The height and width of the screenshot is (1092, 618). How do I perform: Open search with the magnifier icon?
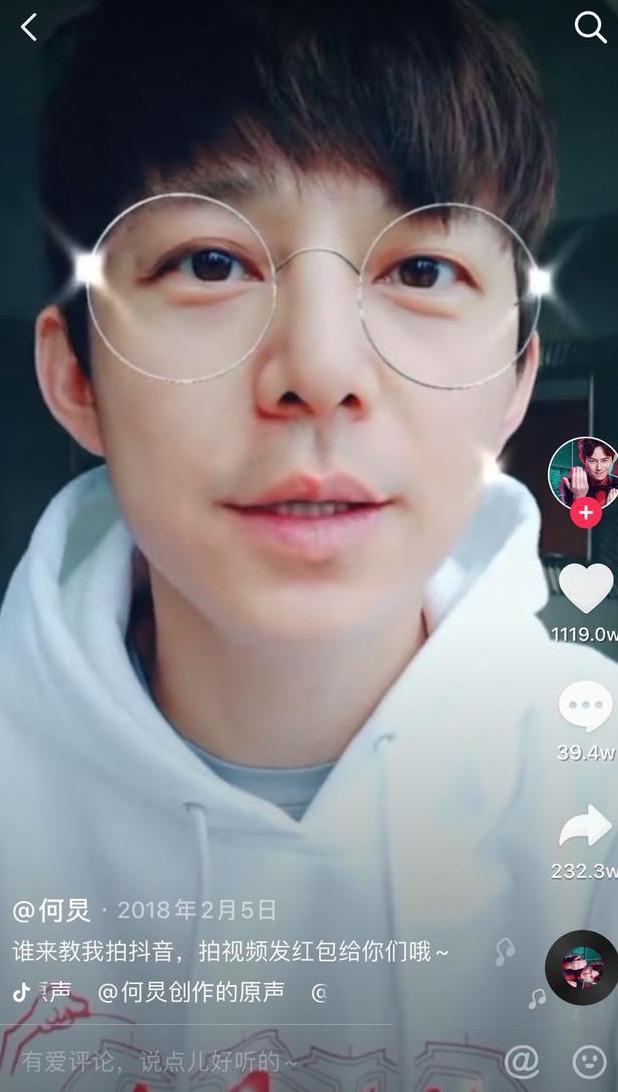(590, 27)
